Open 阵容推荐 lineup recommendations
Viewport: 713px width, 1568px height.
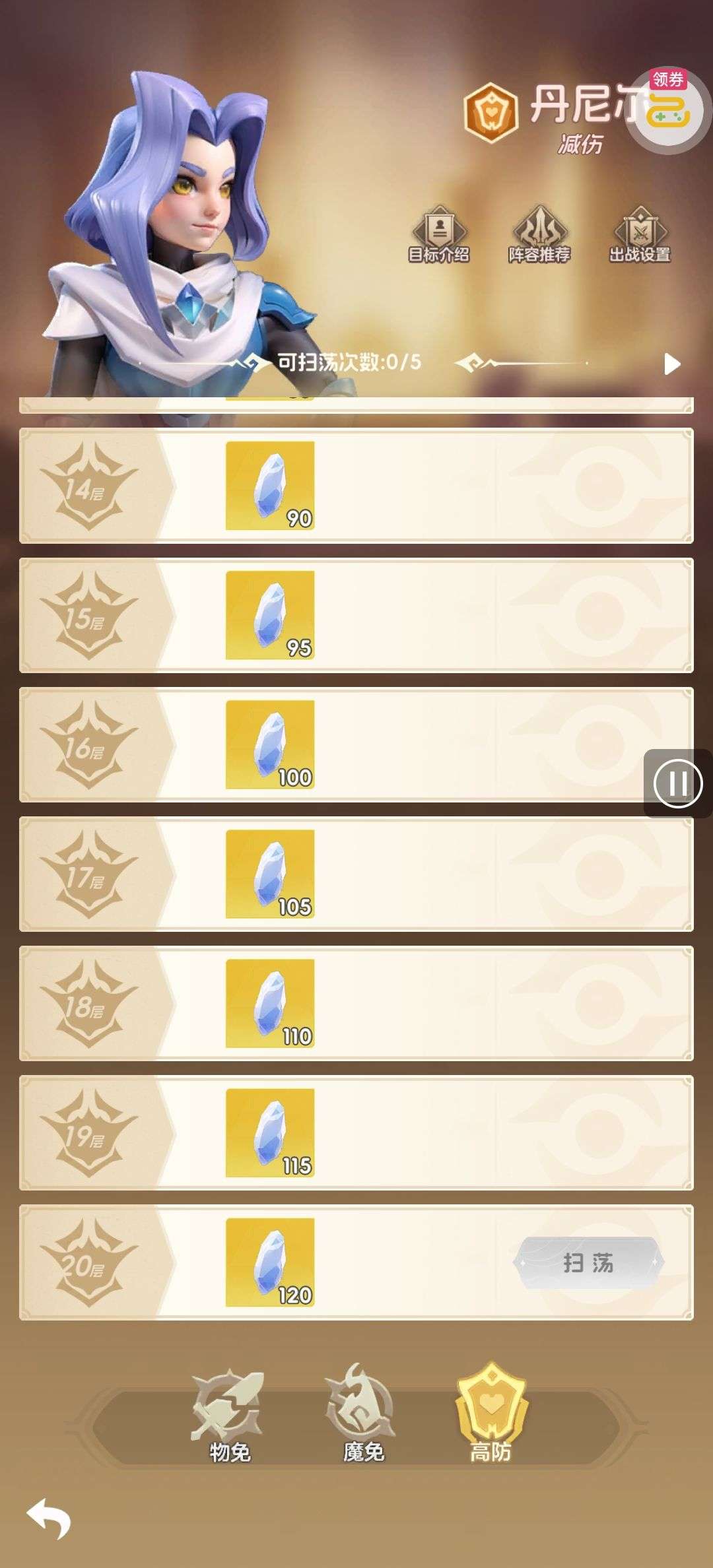539,236
